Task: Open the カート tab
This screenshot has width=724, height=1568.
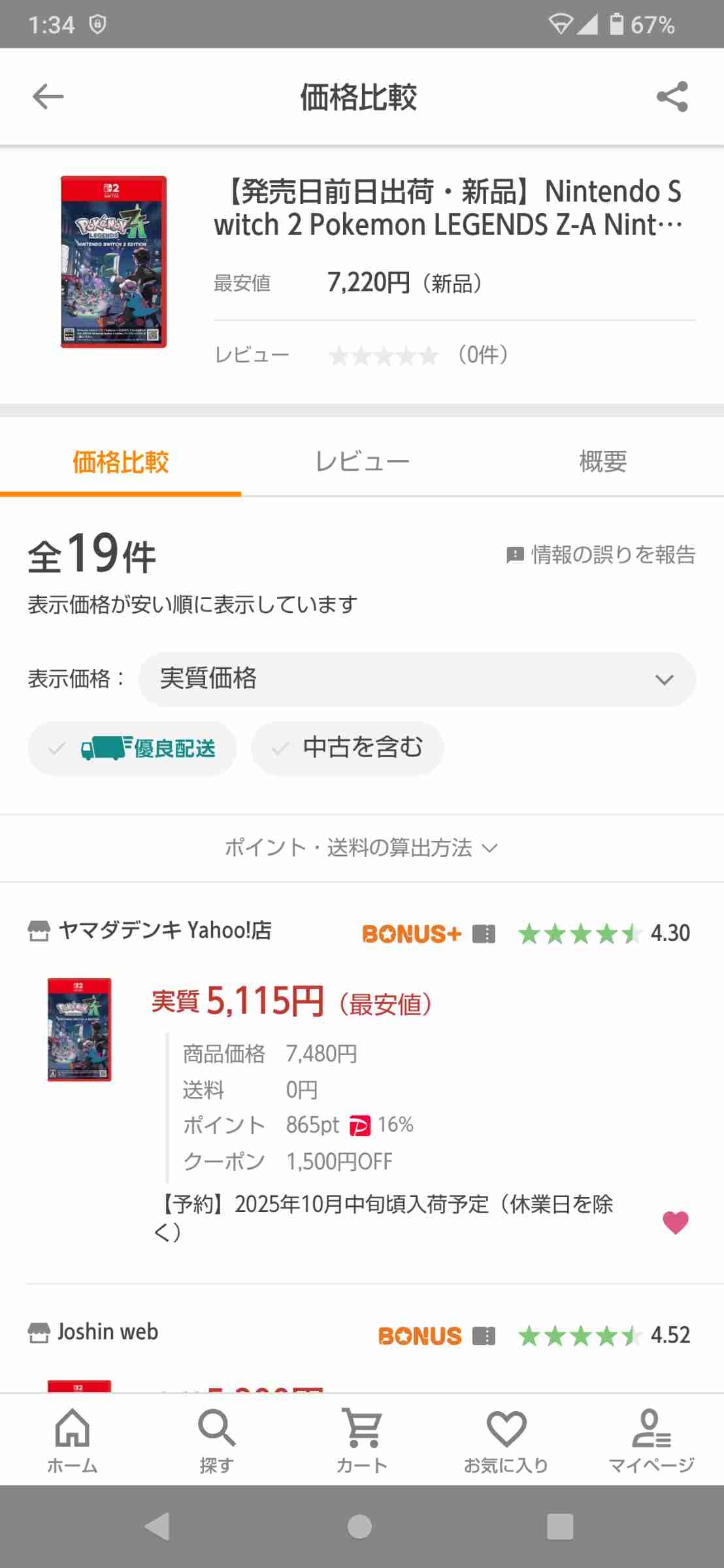Action: click(362, 1440)
